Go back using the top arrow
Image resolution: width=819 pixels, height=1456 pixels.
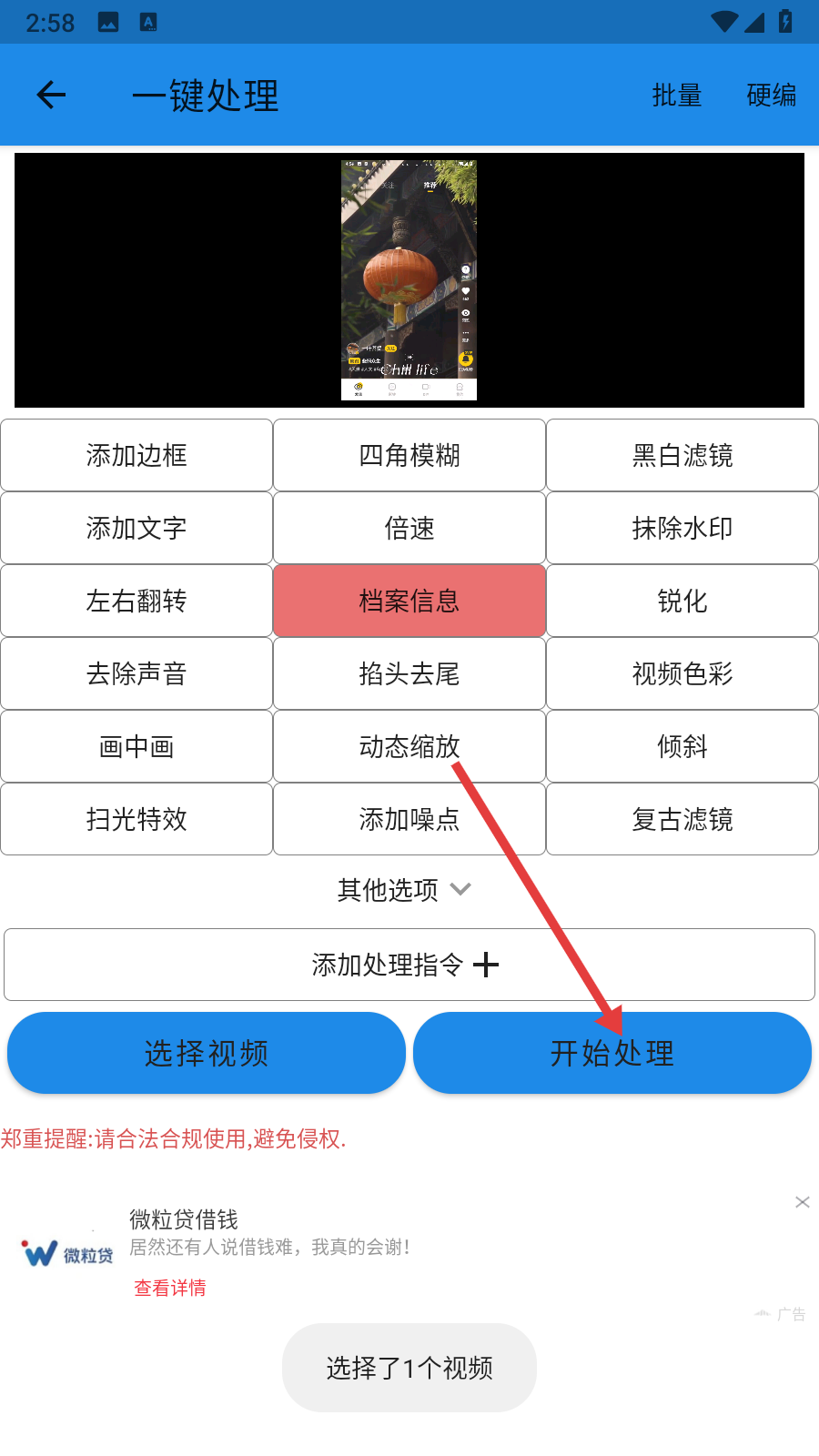point(51,95)
